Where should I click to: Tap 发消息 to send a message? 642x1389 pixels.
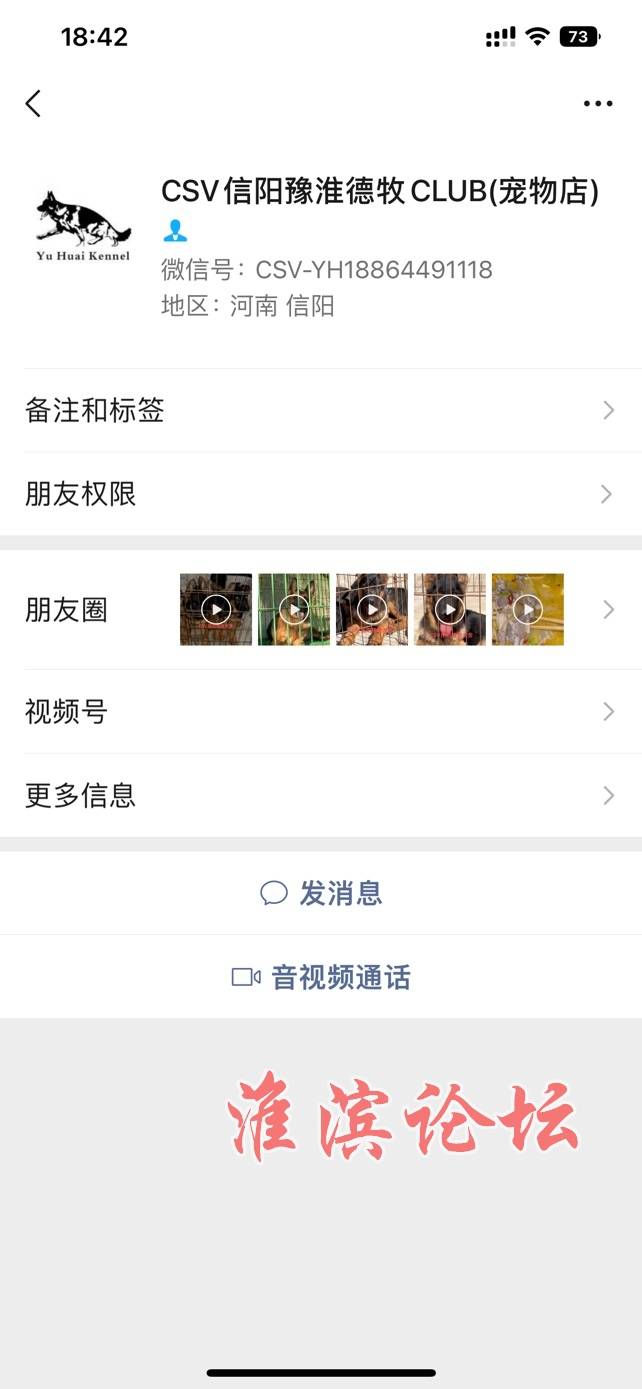[x=321, y=893]
